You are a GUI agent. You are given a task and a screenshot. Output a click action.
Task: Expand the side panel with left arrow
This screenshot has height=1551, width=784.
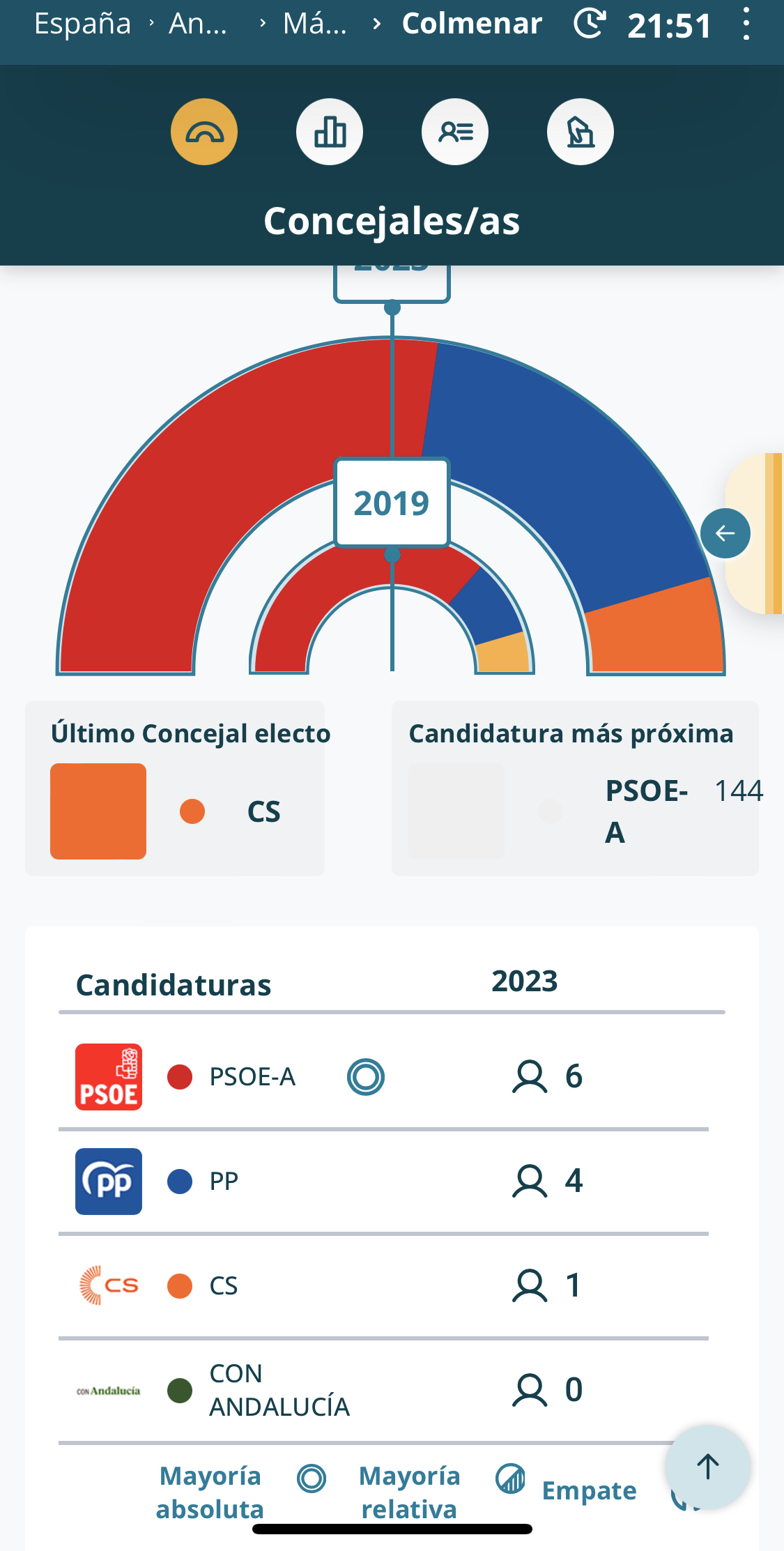point(725,533)
